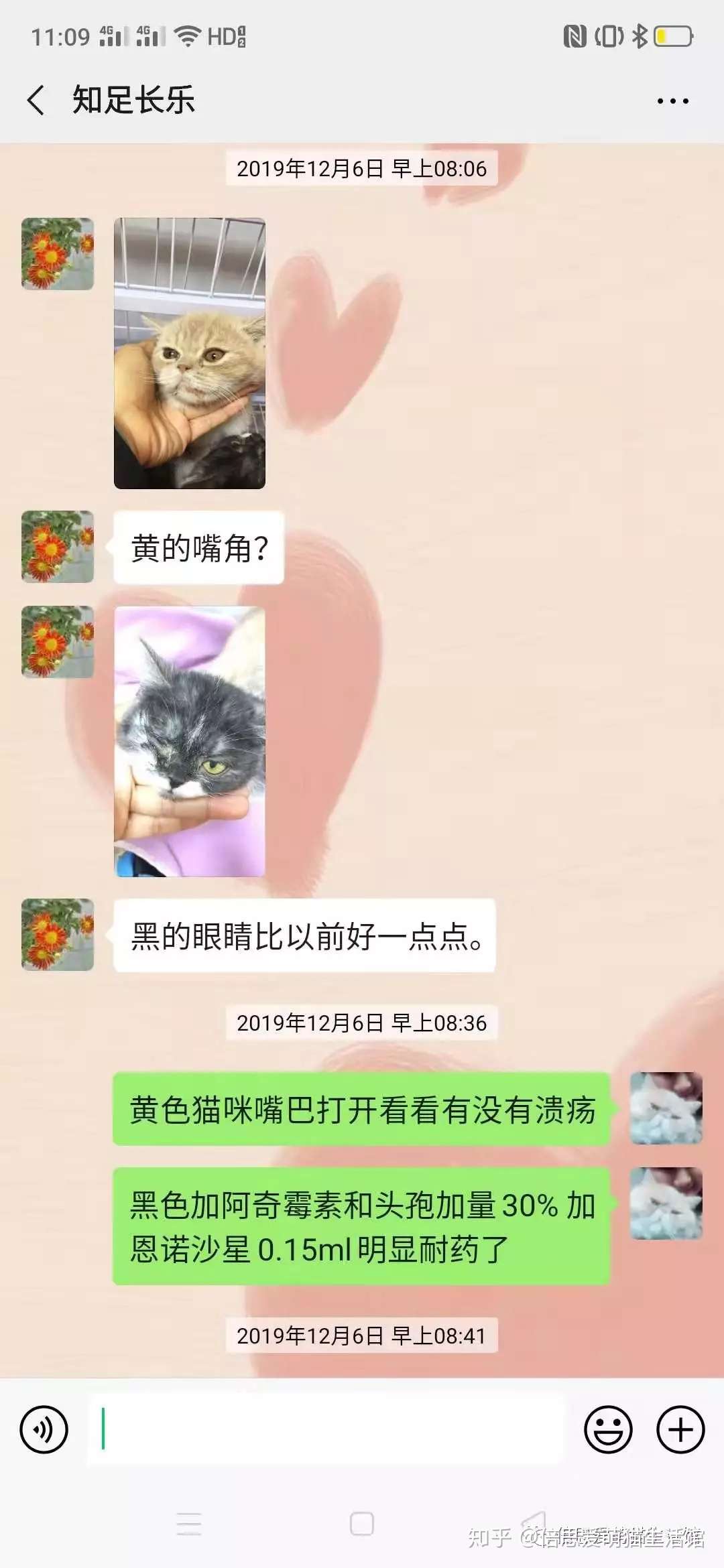Switch to voice message input
This screenshot has height=1568, width=724.
(x=44, y=1429)
